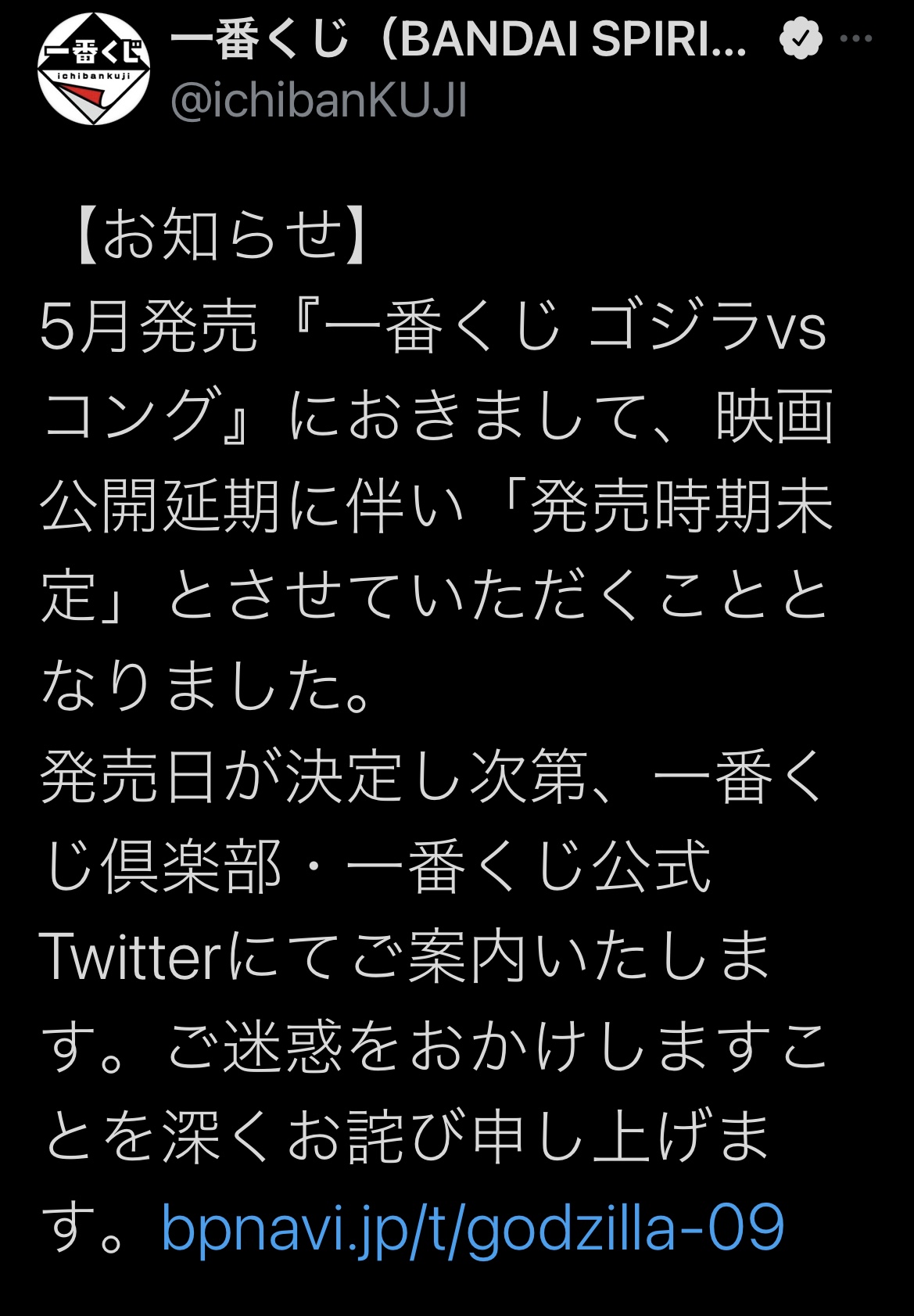
Task: Open the bpnavi.jp/t/godzilla-09 link
Action: click(472, 1228)
